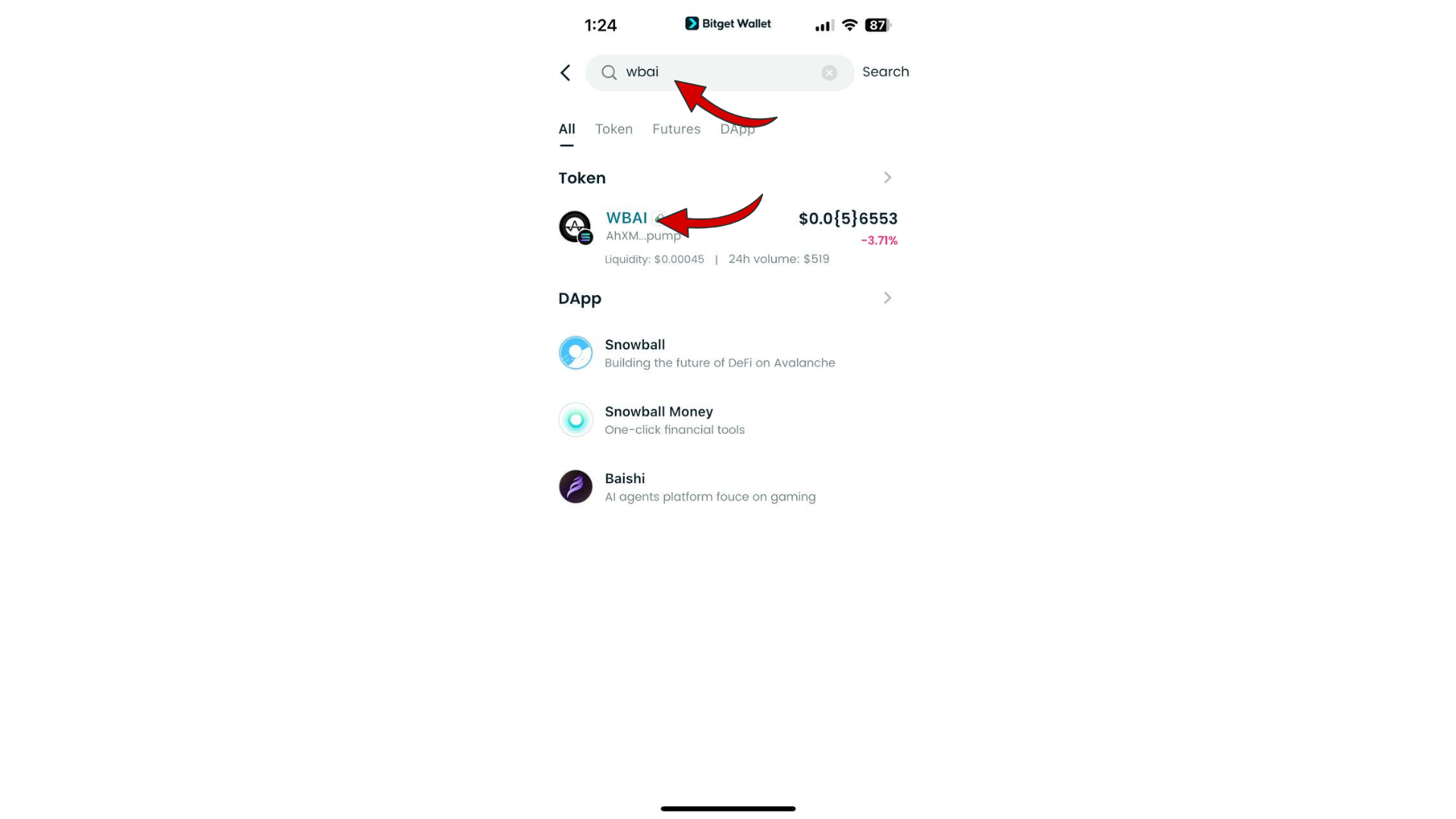The image size is (1456, 819).
Task: Open the Baishi DApp
Action: [x=709, y=487]
